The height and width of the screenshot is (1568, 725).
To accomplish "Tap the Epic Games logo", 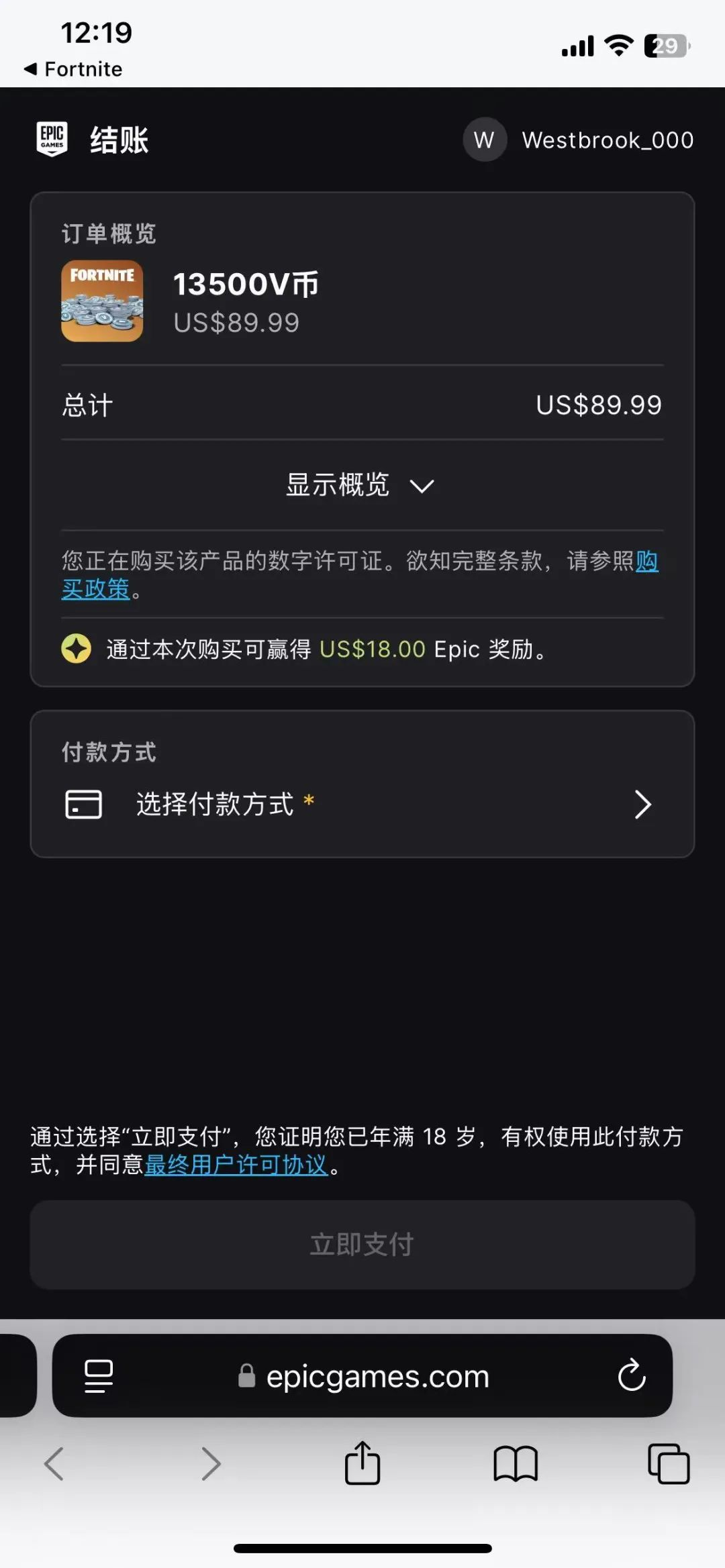I will click(x=52, y=140).
